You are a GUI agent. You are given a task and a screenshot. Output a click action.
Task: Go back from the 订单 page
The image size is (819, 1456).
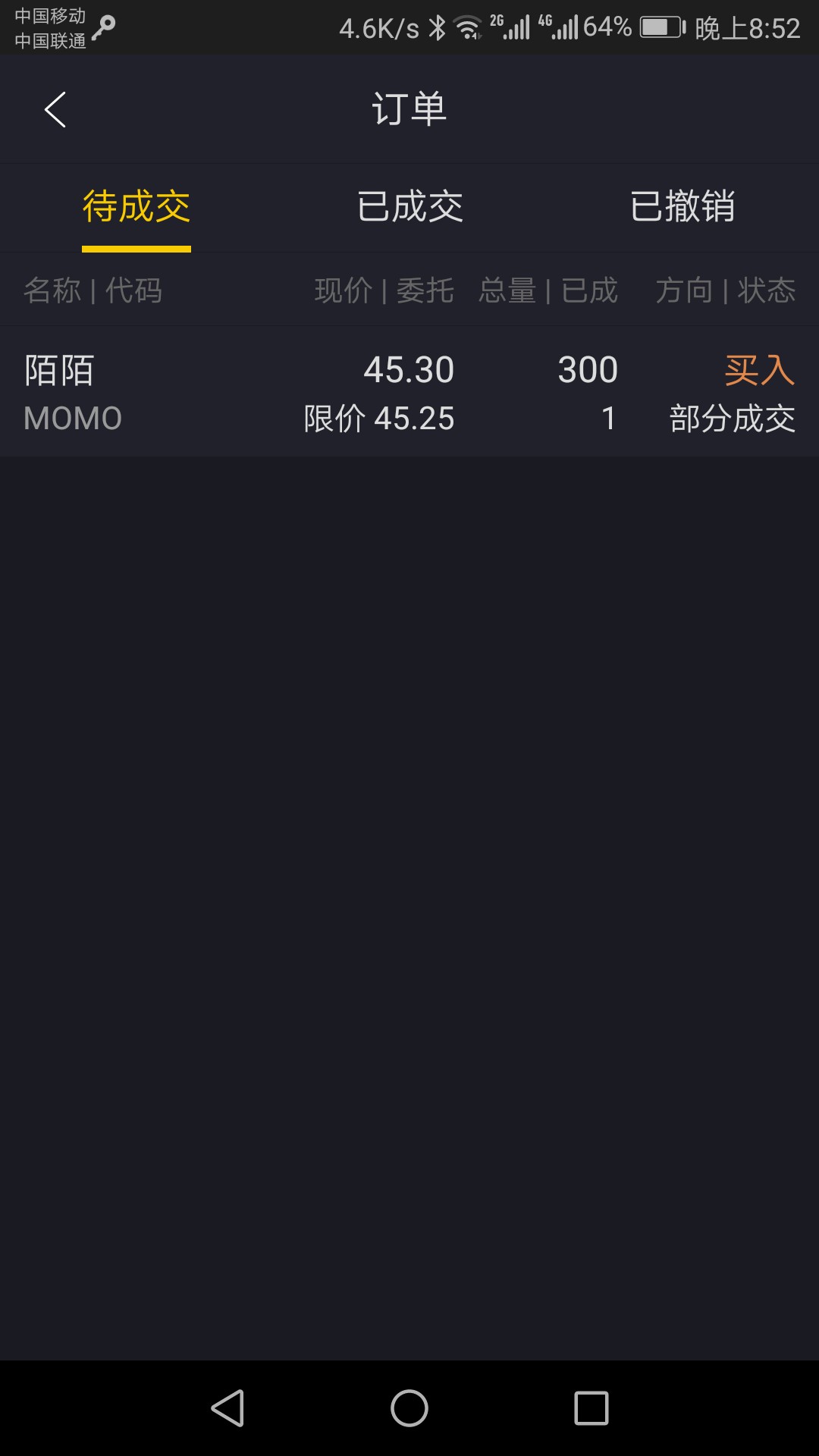click(x=55, y=110)
